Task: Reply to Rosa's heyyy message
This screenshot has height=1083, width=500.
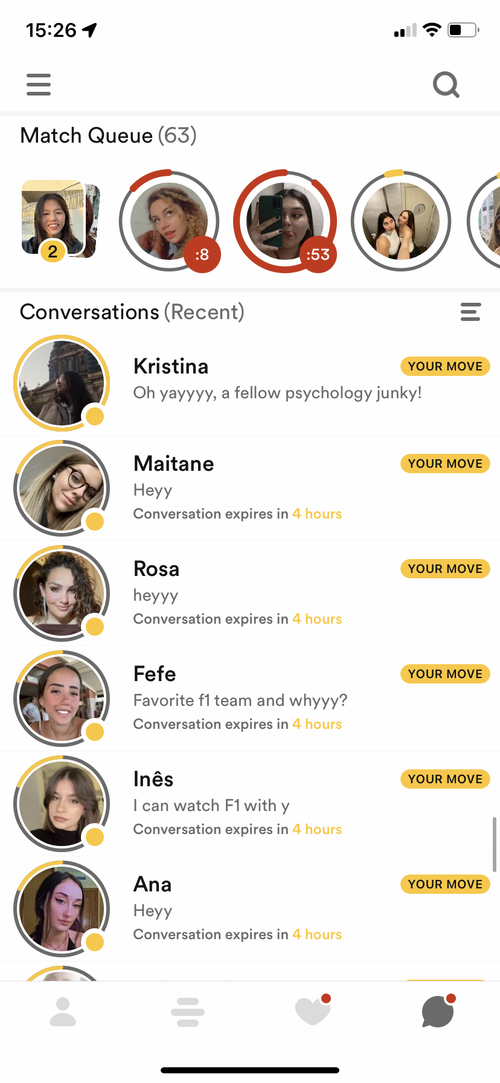Action: [250, 593]
